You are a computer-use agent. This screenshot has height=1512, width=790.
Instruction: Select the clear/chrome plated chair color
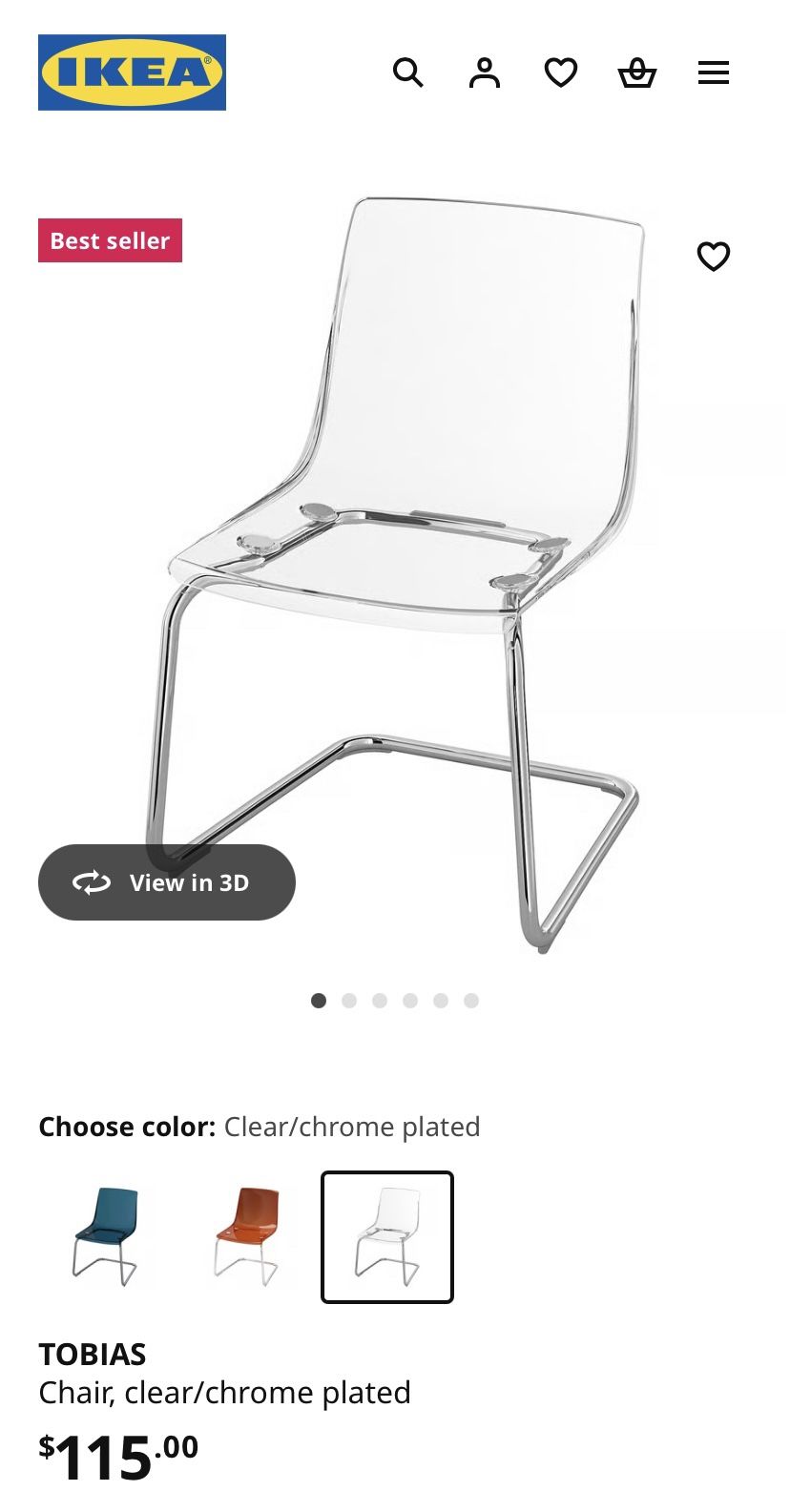387,1236
